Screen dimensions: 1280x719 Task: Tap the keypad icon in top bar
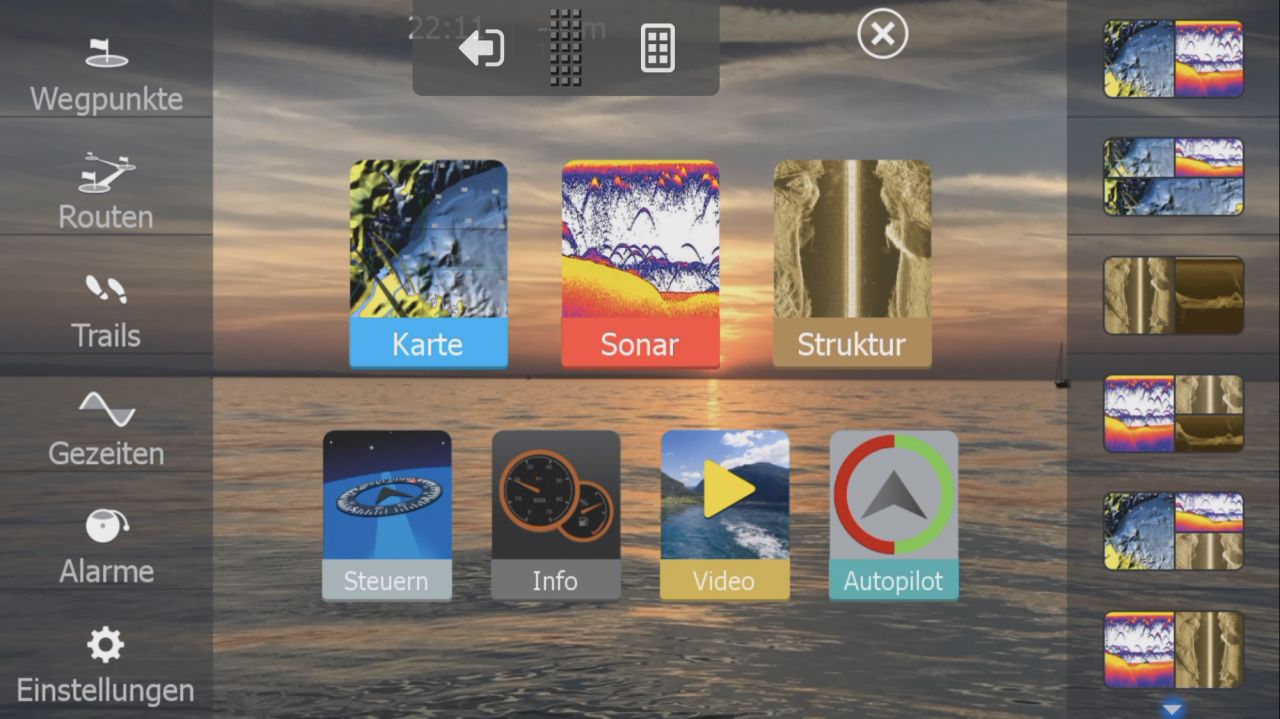pos(658,48)
